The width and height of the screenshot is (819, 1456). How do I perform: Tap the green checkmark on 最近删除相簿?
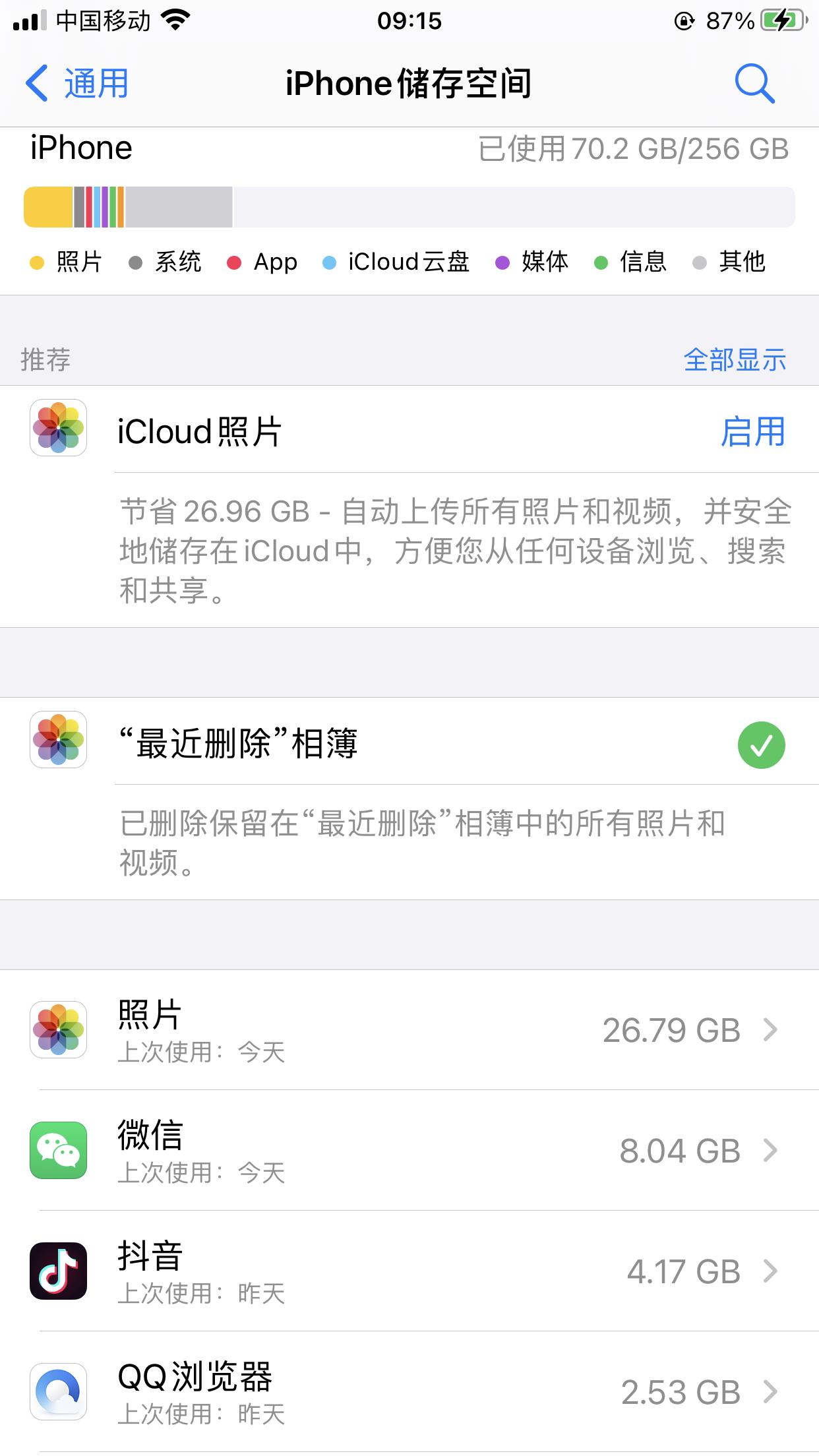click(x=762, y=745)
